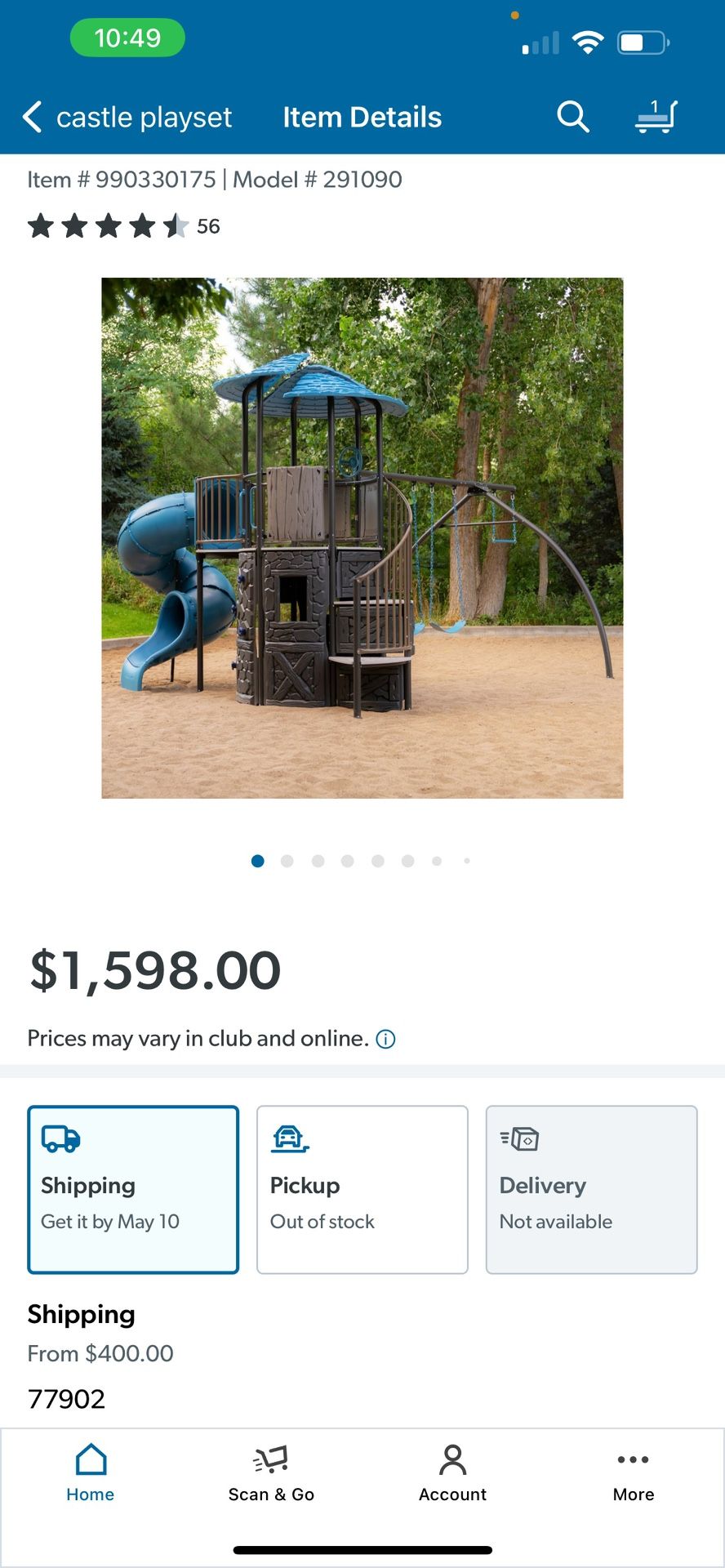Screen dimensions: 725x1568
Task: Select the third carousel dot
Action: (318, 861)
